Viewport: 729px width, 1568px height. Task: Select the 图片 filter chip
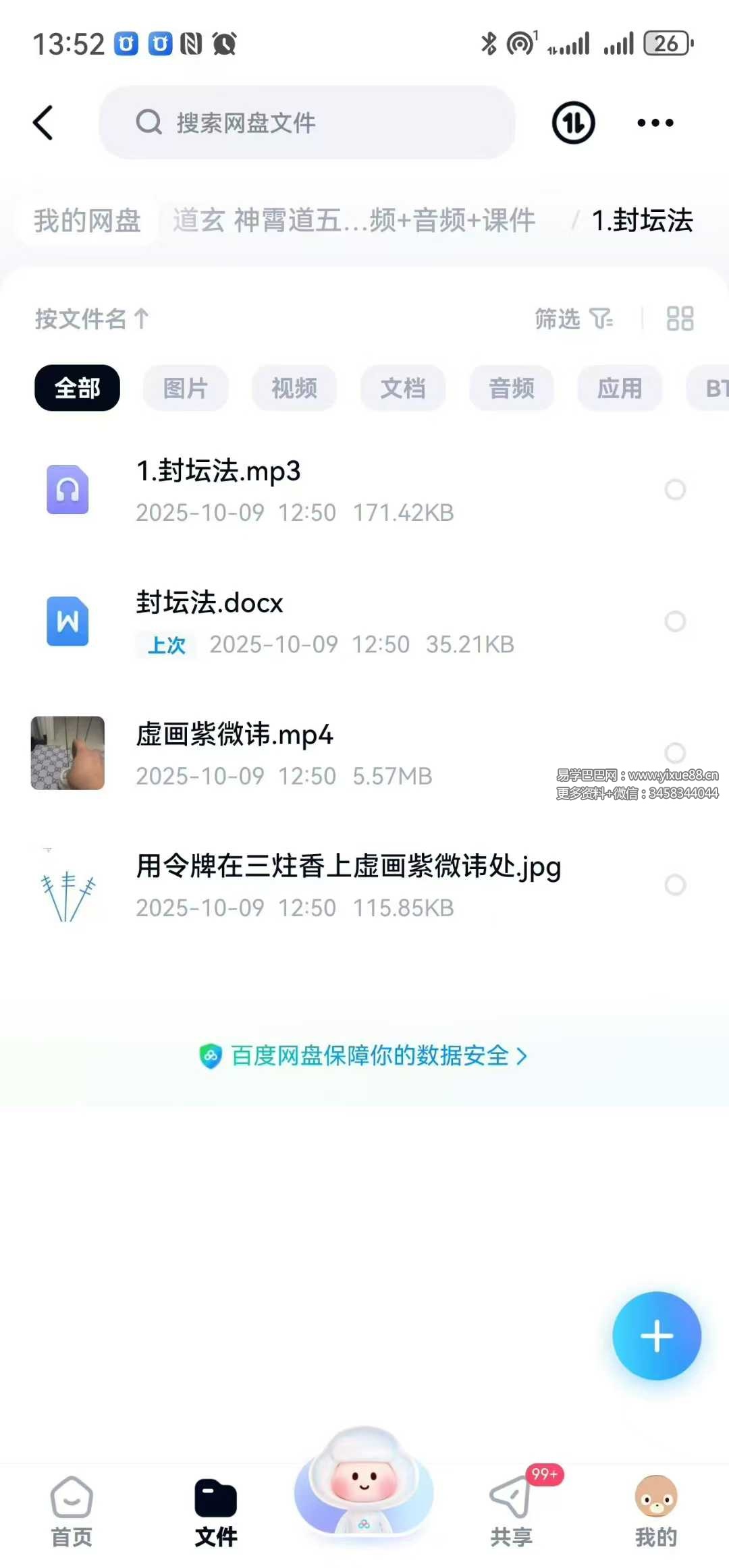(186, 388)
